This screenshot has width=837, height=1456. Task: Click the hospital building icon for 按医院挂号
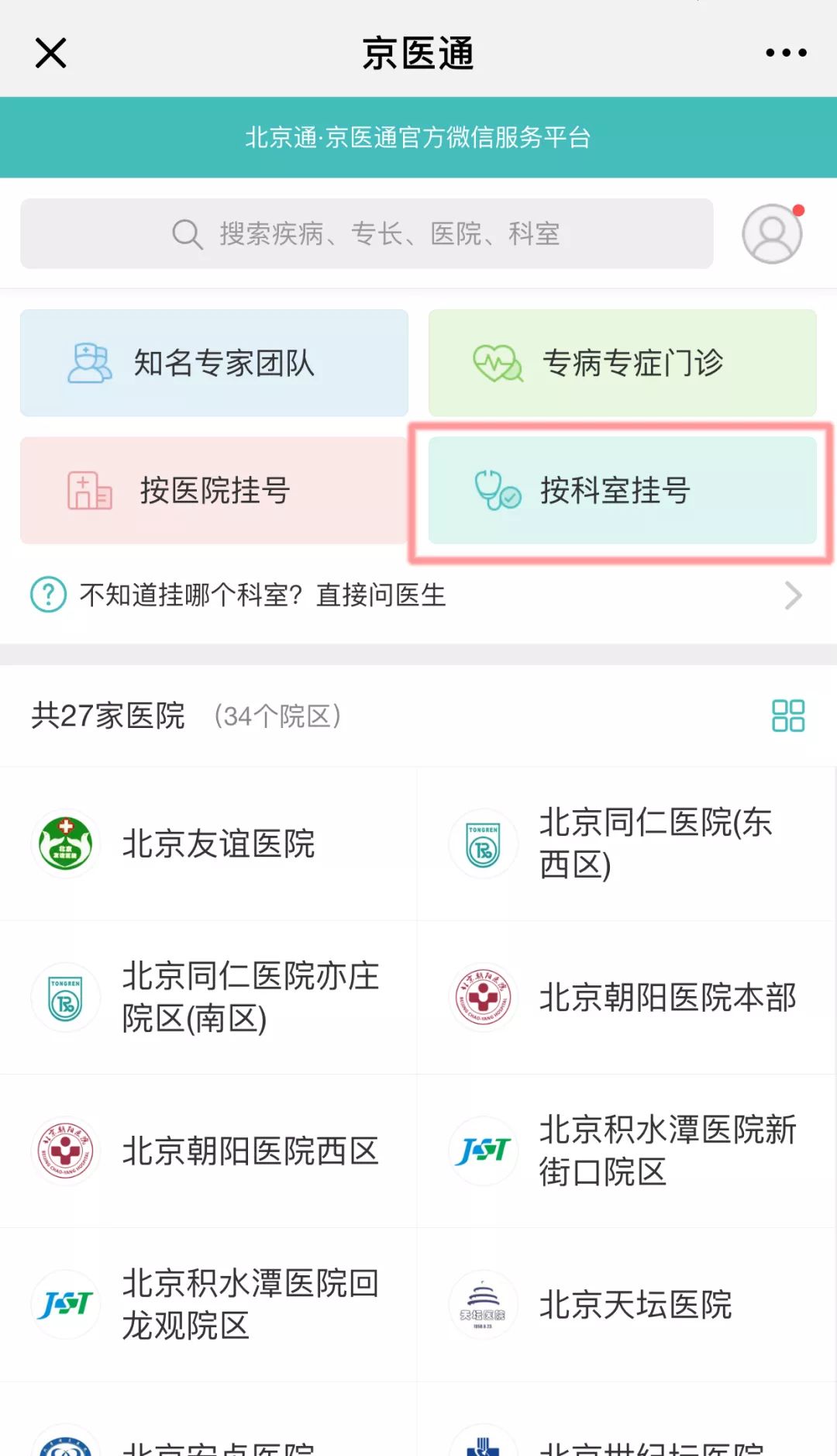coord(89,489)
